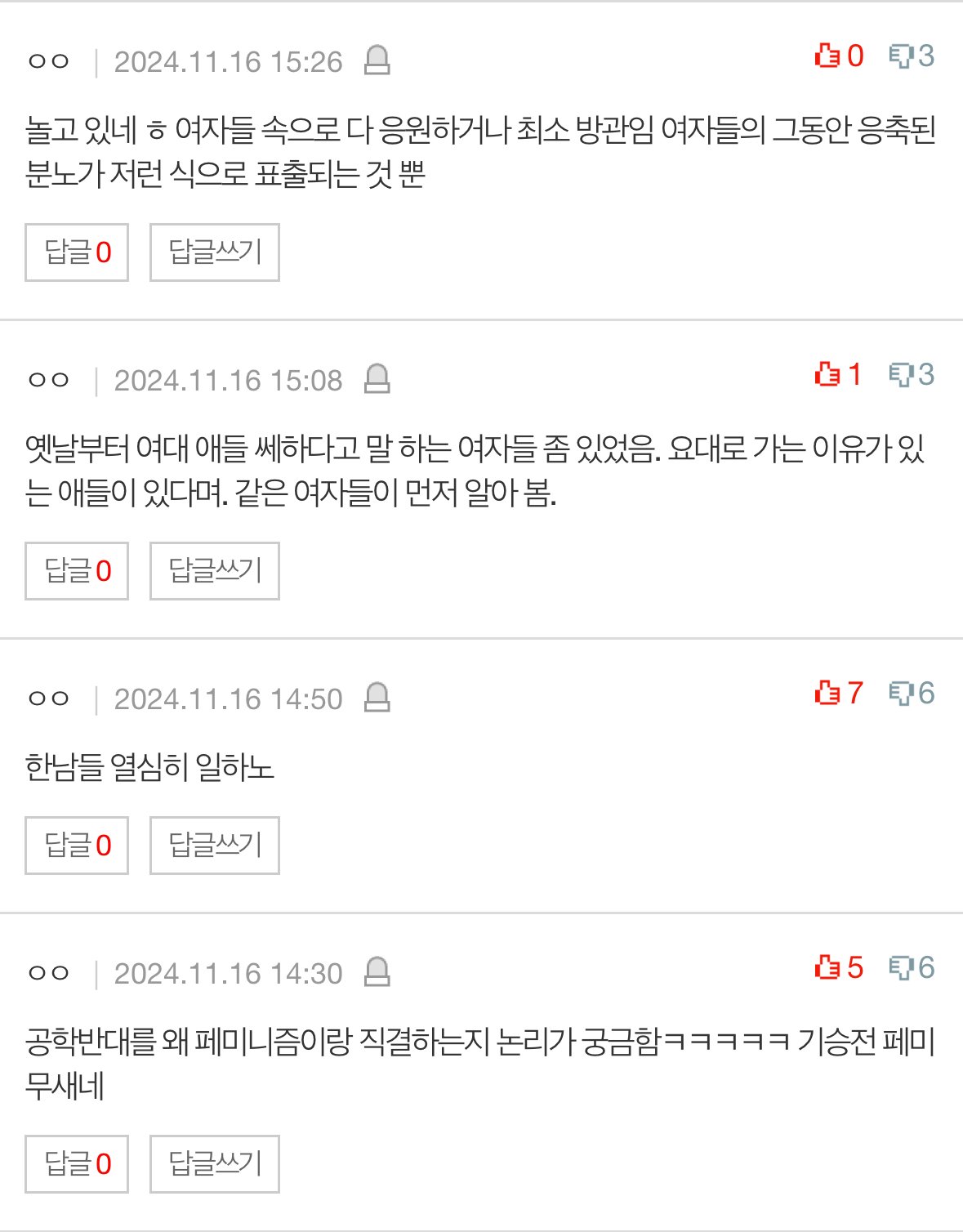Image resolution: width=963 pixels, height=1232 pixels.
Task: Like the comment posted at 14:30
Action: tap(828, 967)
